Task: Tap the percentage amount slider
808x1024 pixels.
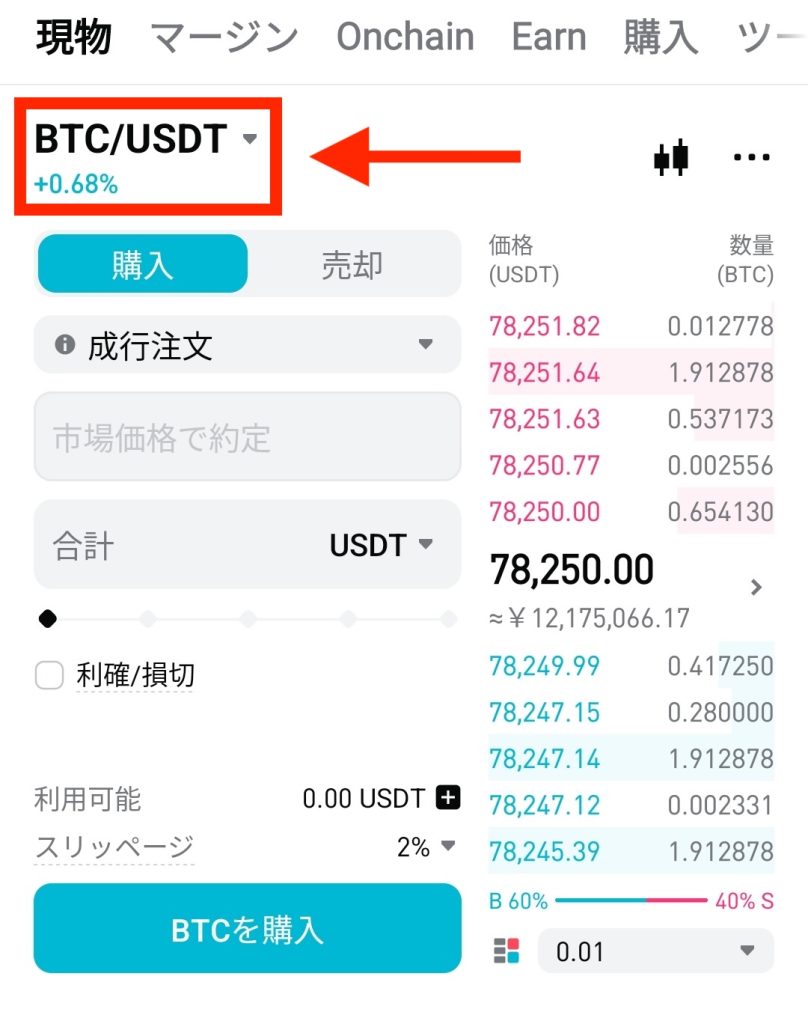Action: pyautogui.click(x=247, y=620)
